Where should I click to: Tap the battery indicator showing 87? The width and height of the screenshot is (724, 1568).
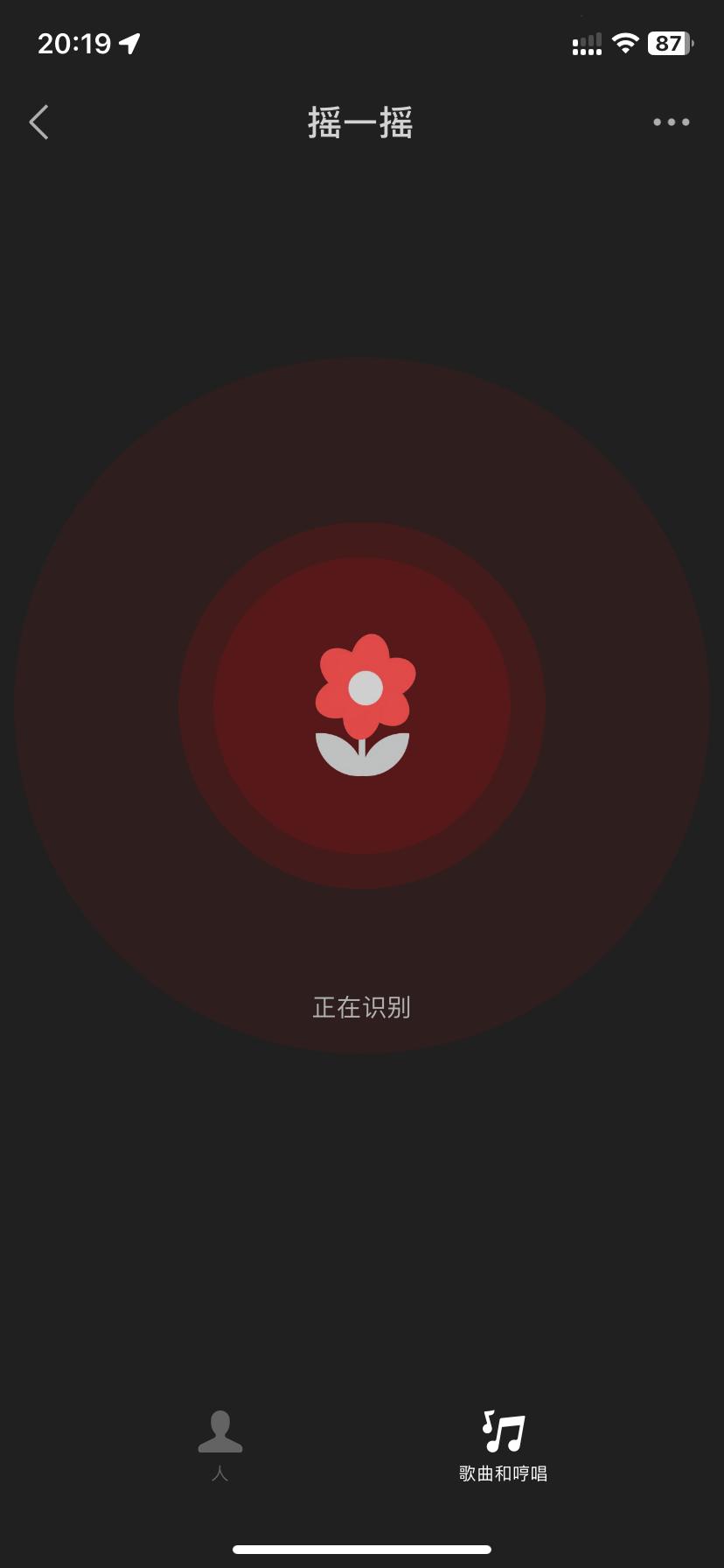(669, 42)
